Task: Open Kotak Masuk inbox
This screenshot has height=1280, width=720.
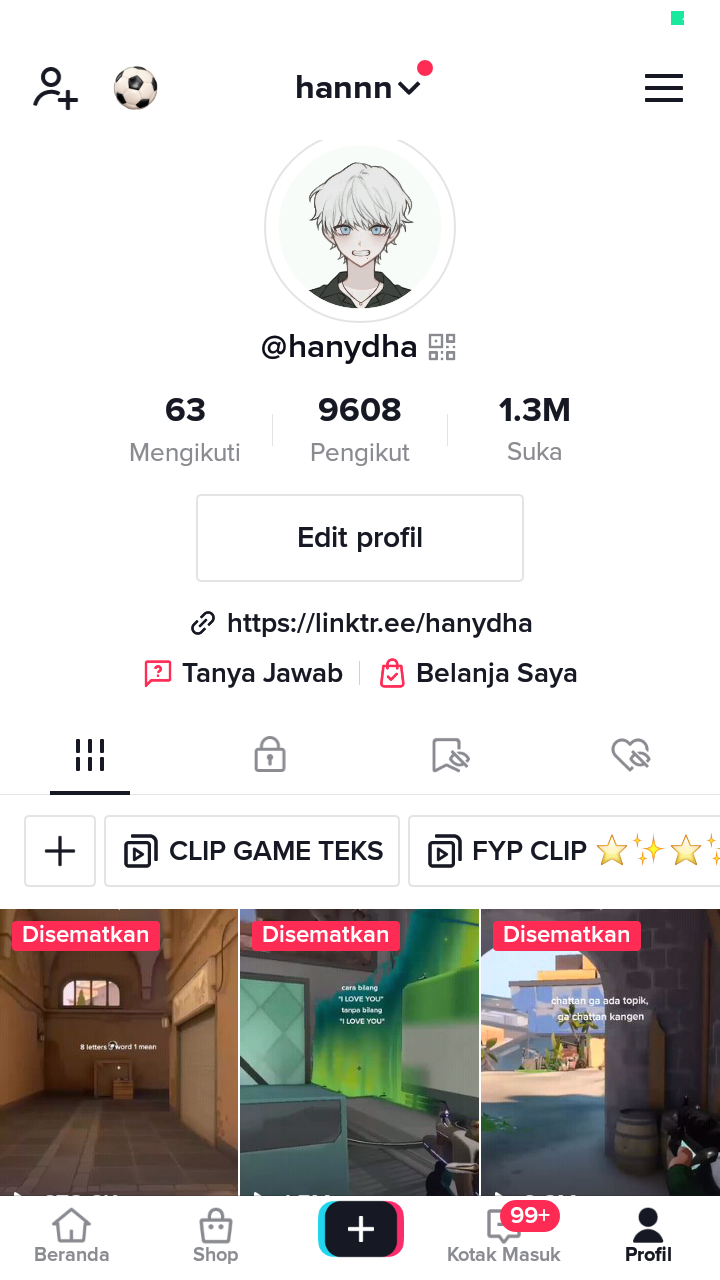Action: [x=504, y=1236]
